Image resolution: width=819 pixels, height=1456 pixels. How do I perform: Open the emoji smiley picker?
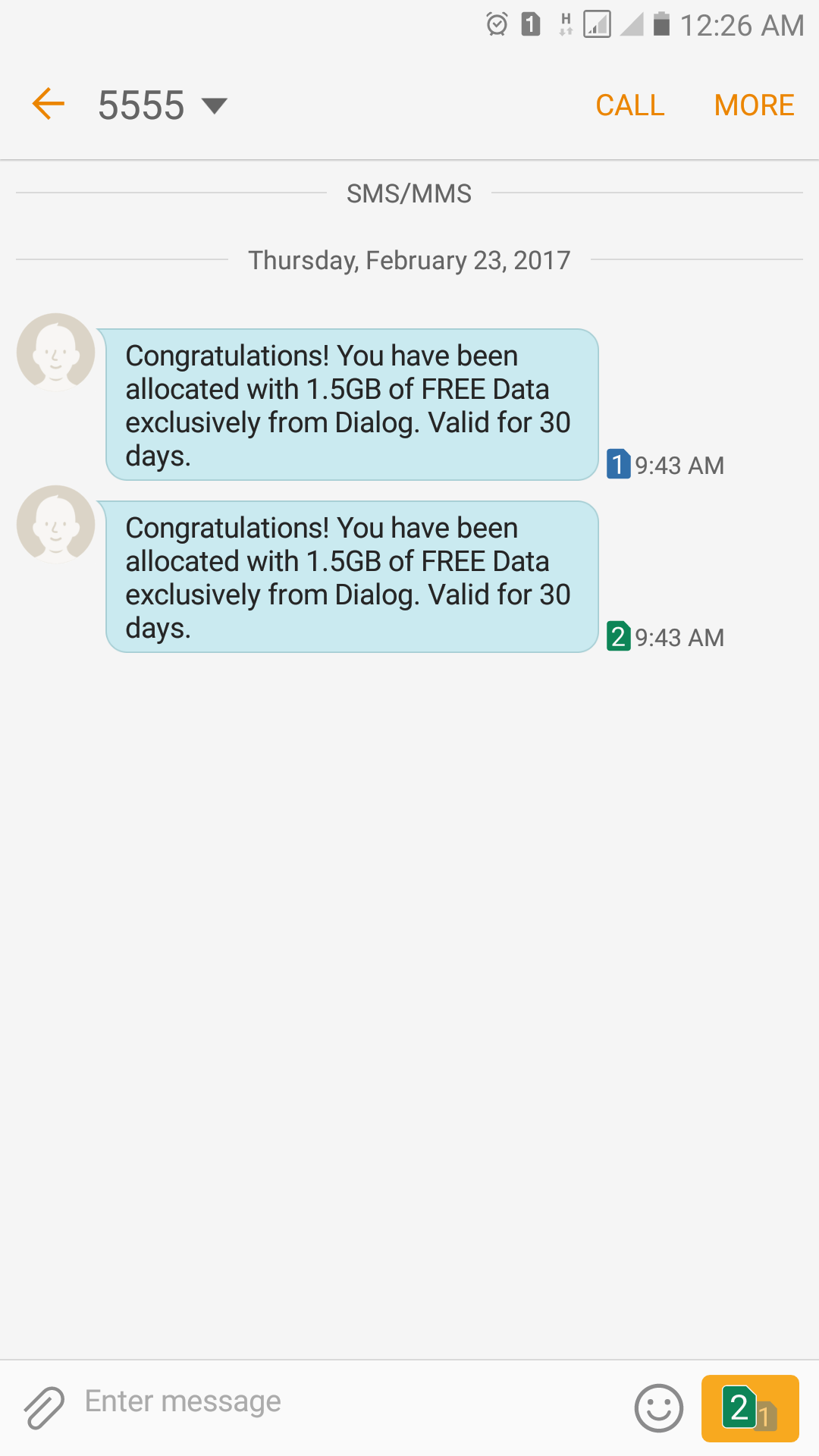coord(658,1408)
